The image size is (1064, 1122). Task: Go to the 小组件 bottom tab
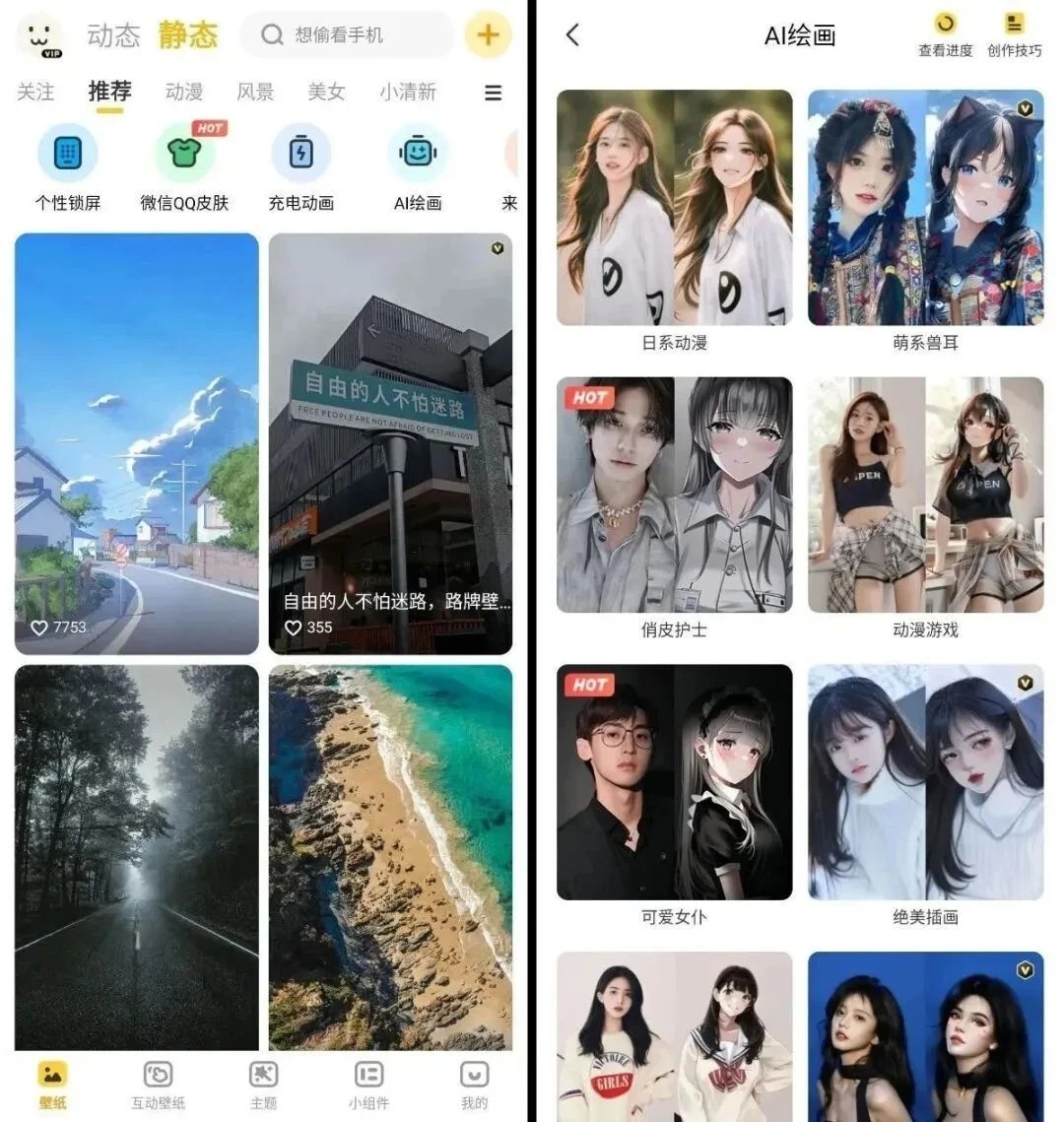[368, 1084]
